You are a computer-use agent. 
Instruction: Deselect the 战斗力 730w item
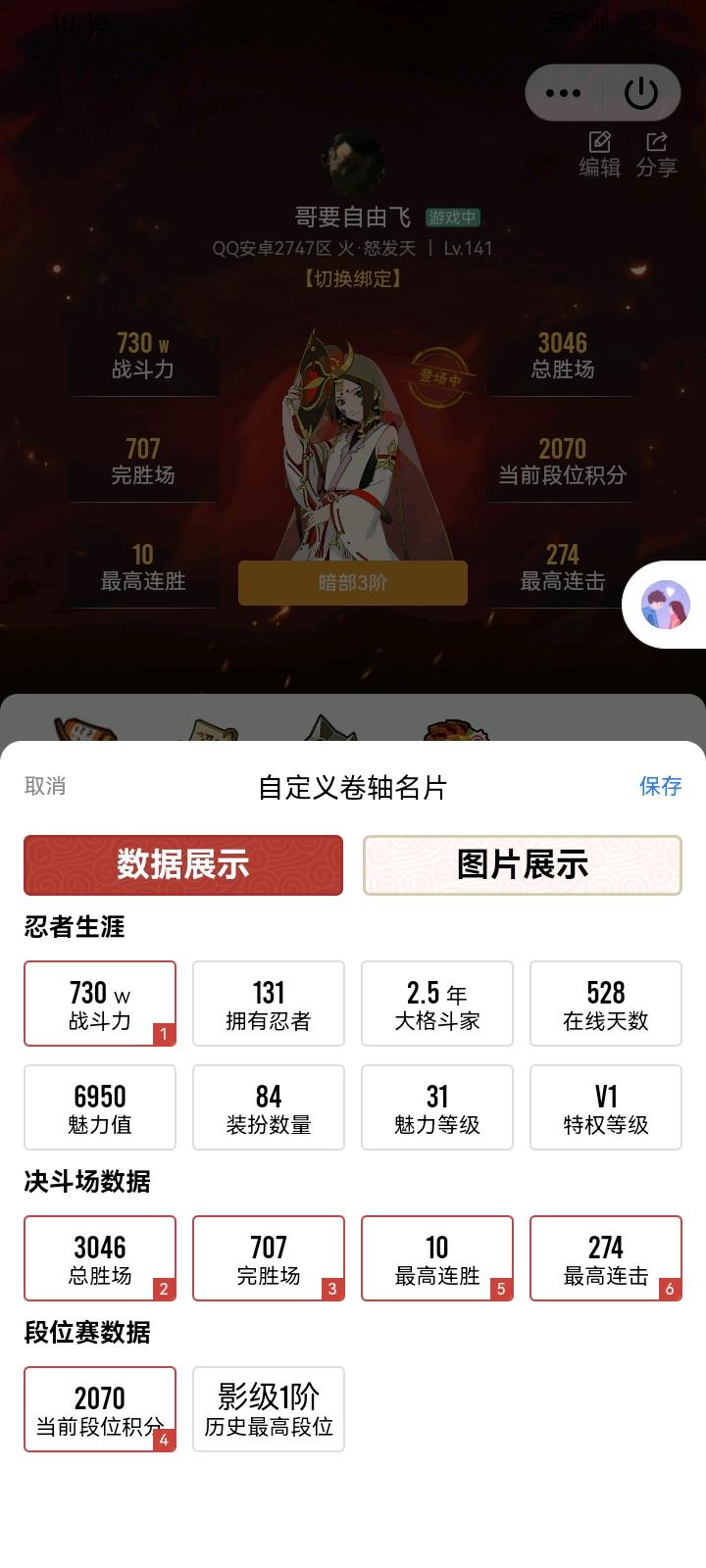tap(100, 1004)
